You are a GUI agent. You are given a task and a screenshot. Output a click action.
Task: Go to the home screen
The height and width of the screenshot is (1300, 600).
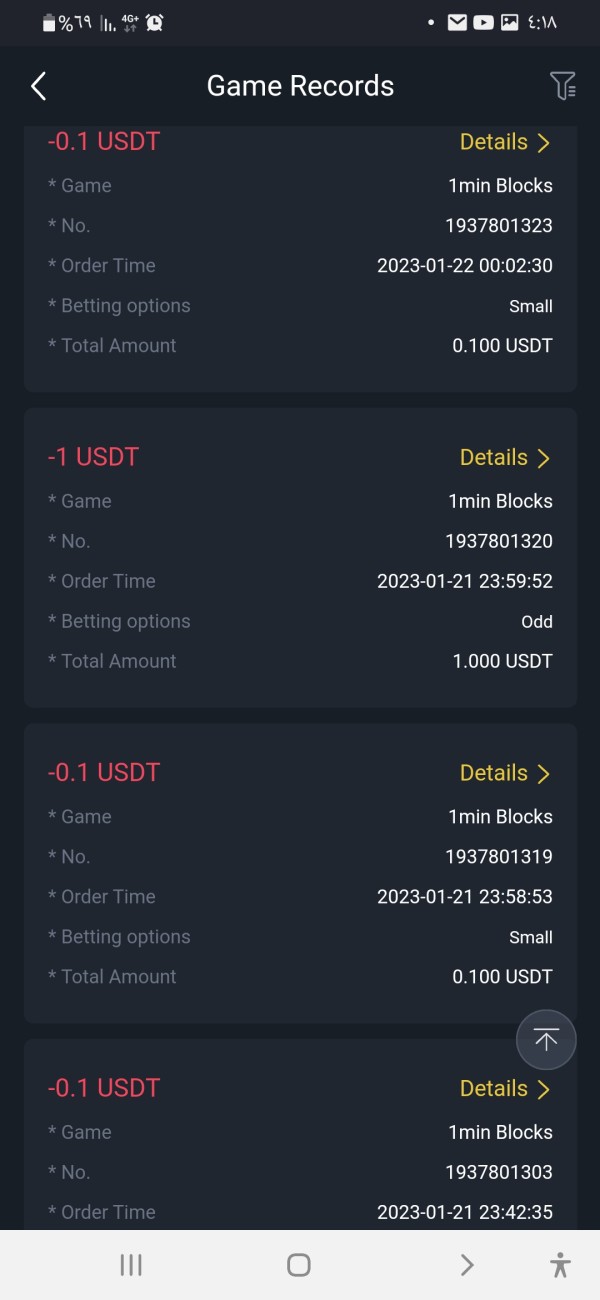point(299,1265)
